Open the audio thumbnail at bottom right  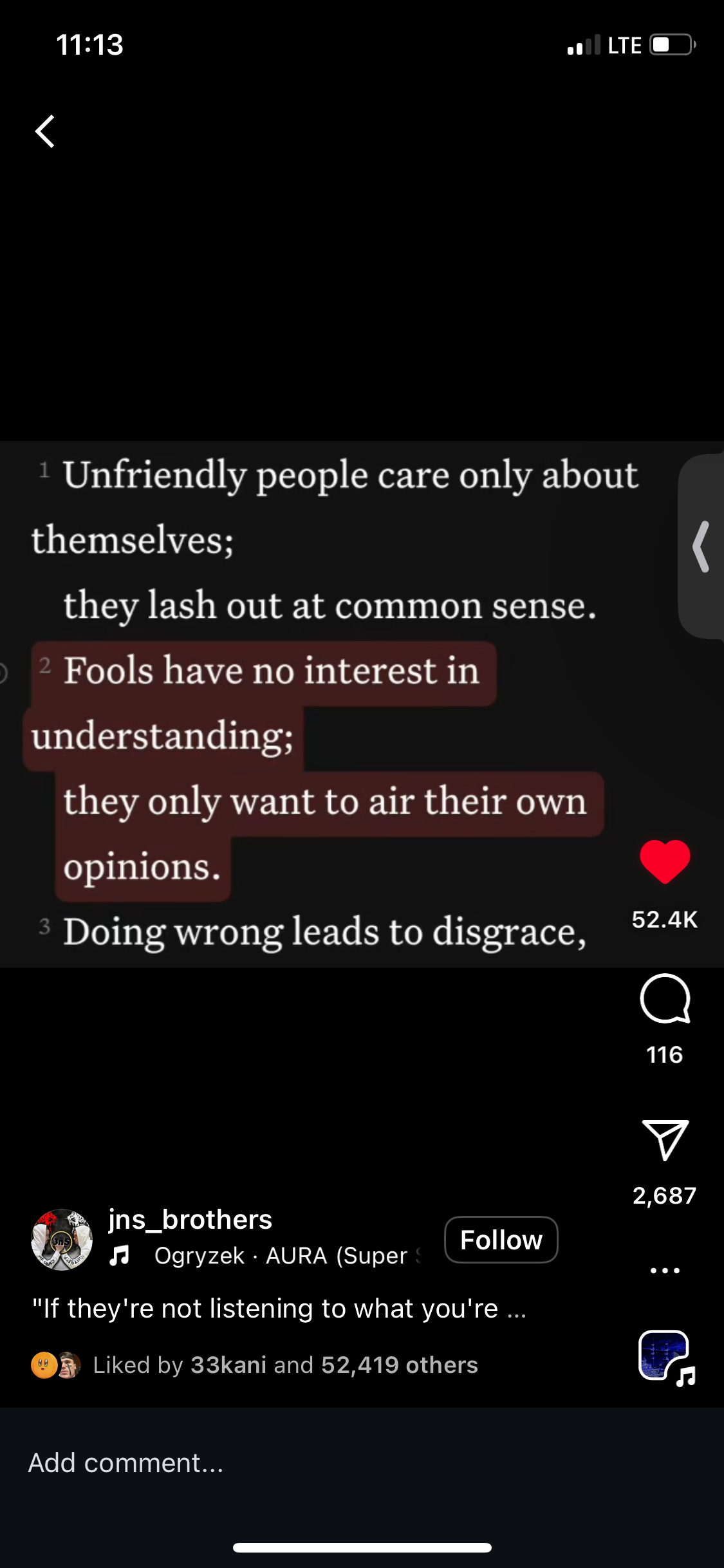[x=665, y=1357]
